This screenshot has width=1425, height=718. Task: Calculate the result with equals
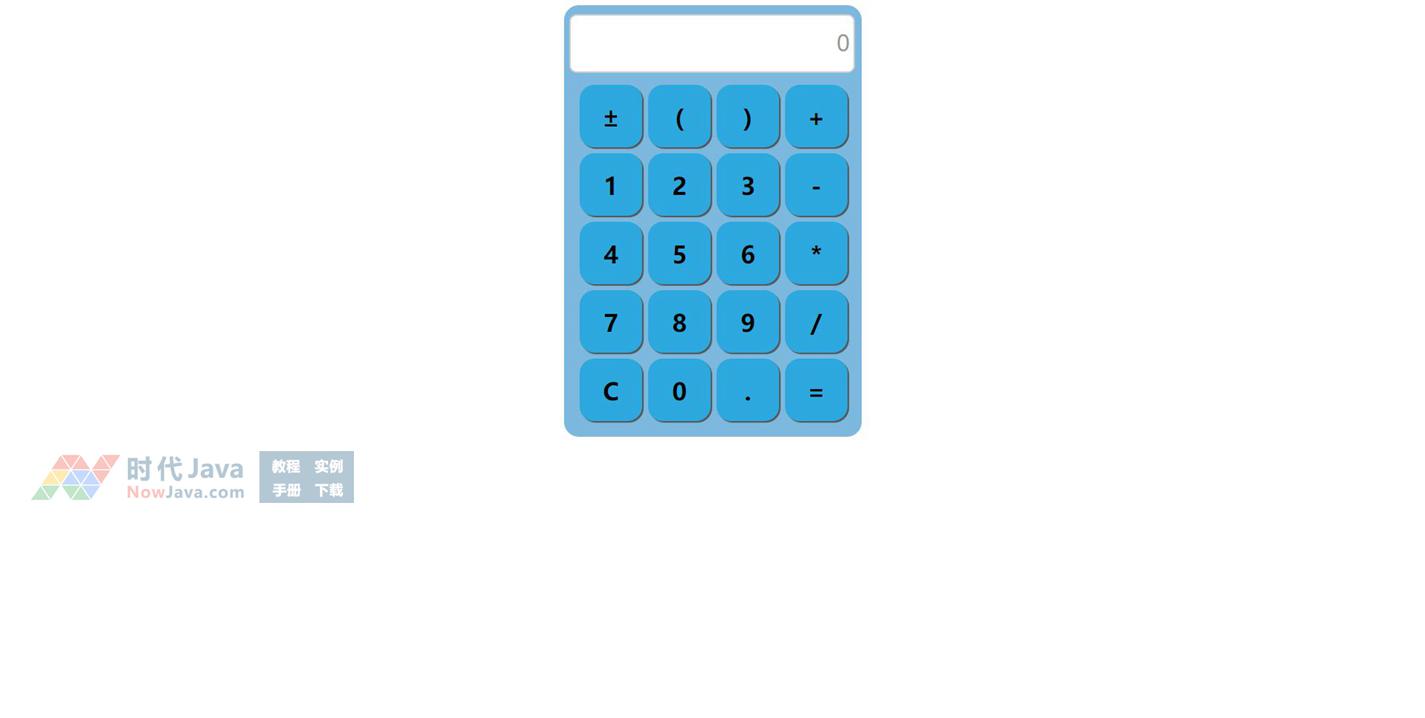(816, 391)
